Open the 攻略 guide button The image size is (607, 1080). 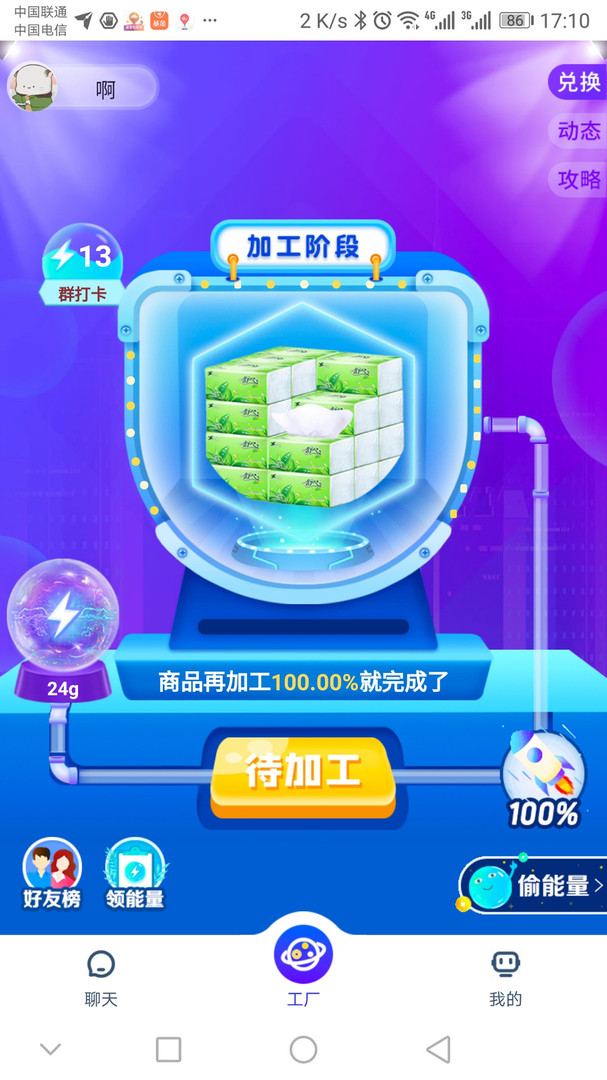tap(579, 180)
